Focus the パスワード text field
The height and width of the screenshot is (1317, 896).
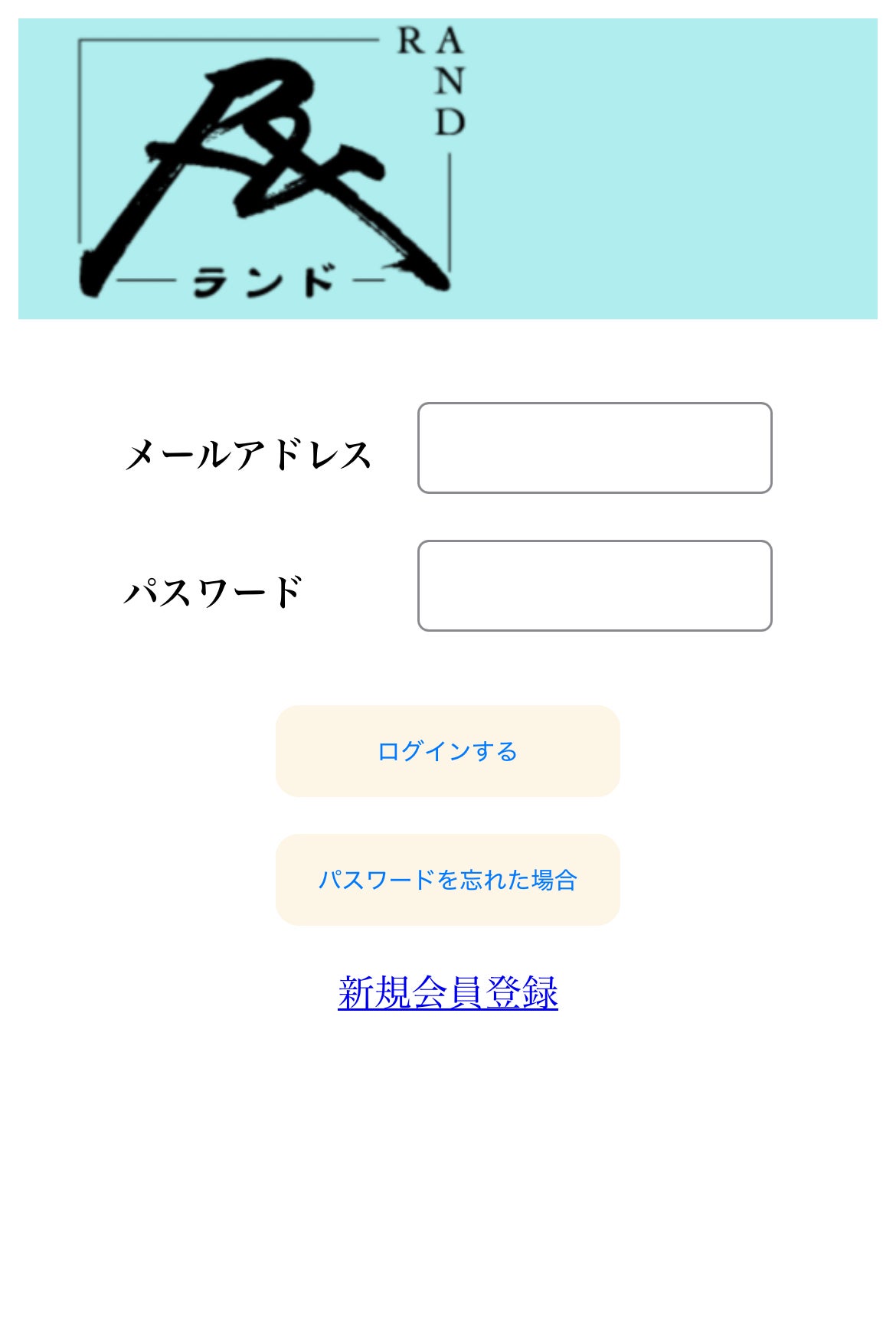click(x=594, y=586)
